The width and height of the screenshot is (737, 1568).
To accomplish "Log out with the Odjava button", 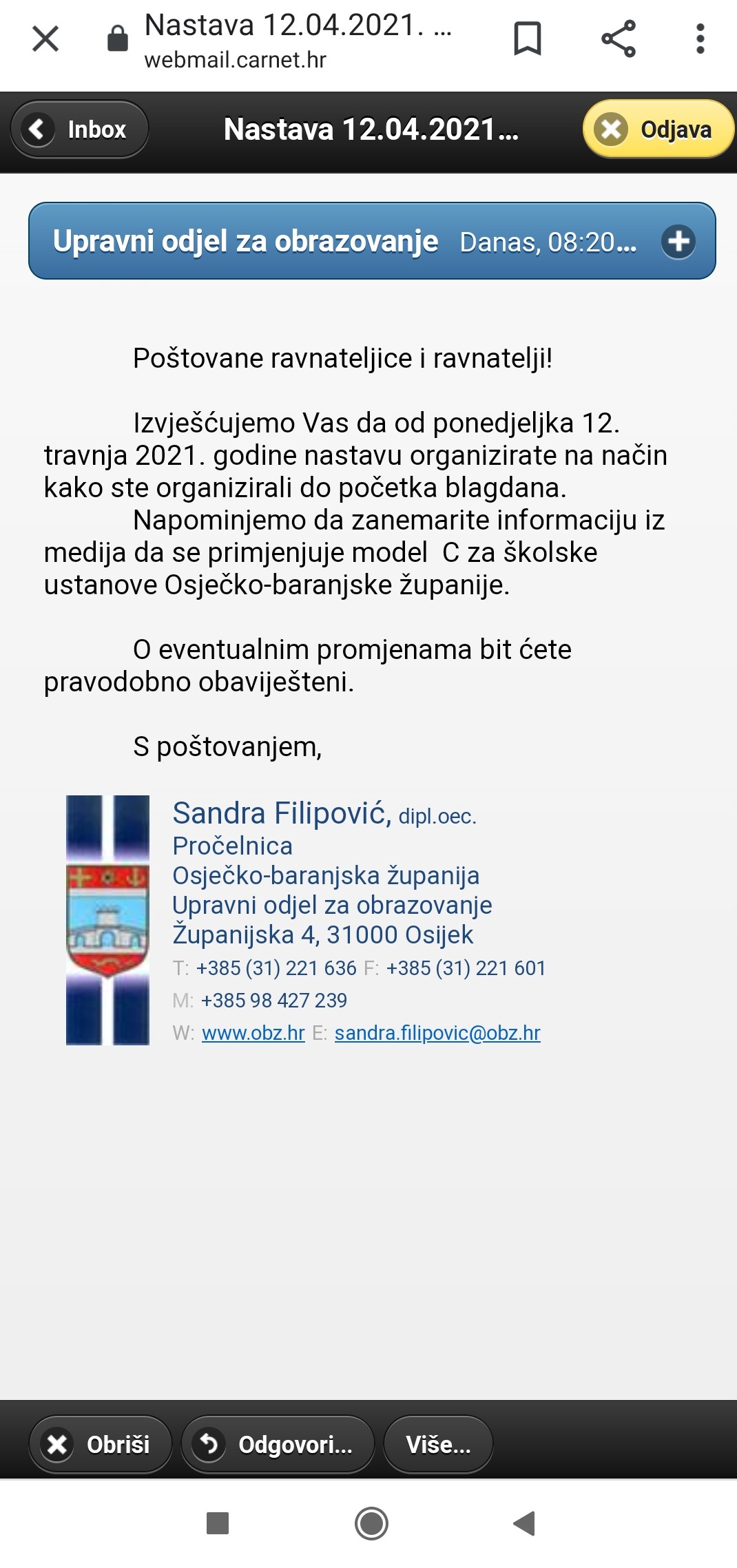I will (x=658, y=129).
